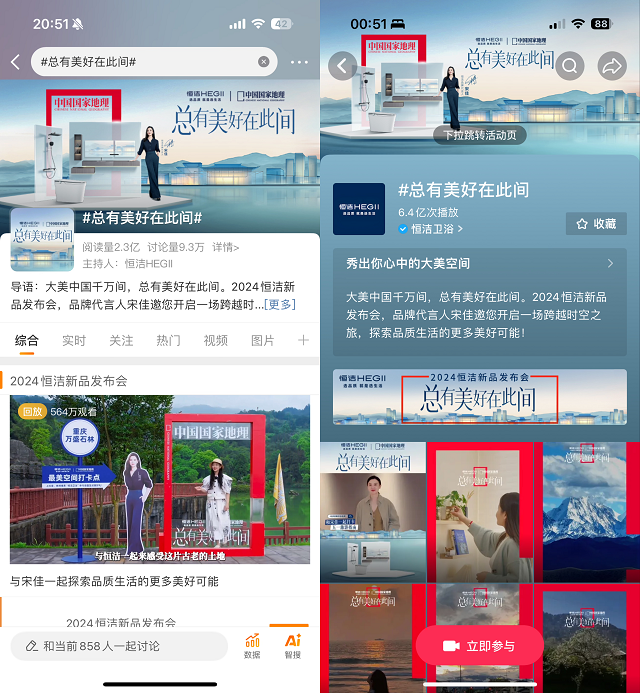Switch to the 视频 tab
Viewport: 640px width, 693px height.
(x=215, y=341)
